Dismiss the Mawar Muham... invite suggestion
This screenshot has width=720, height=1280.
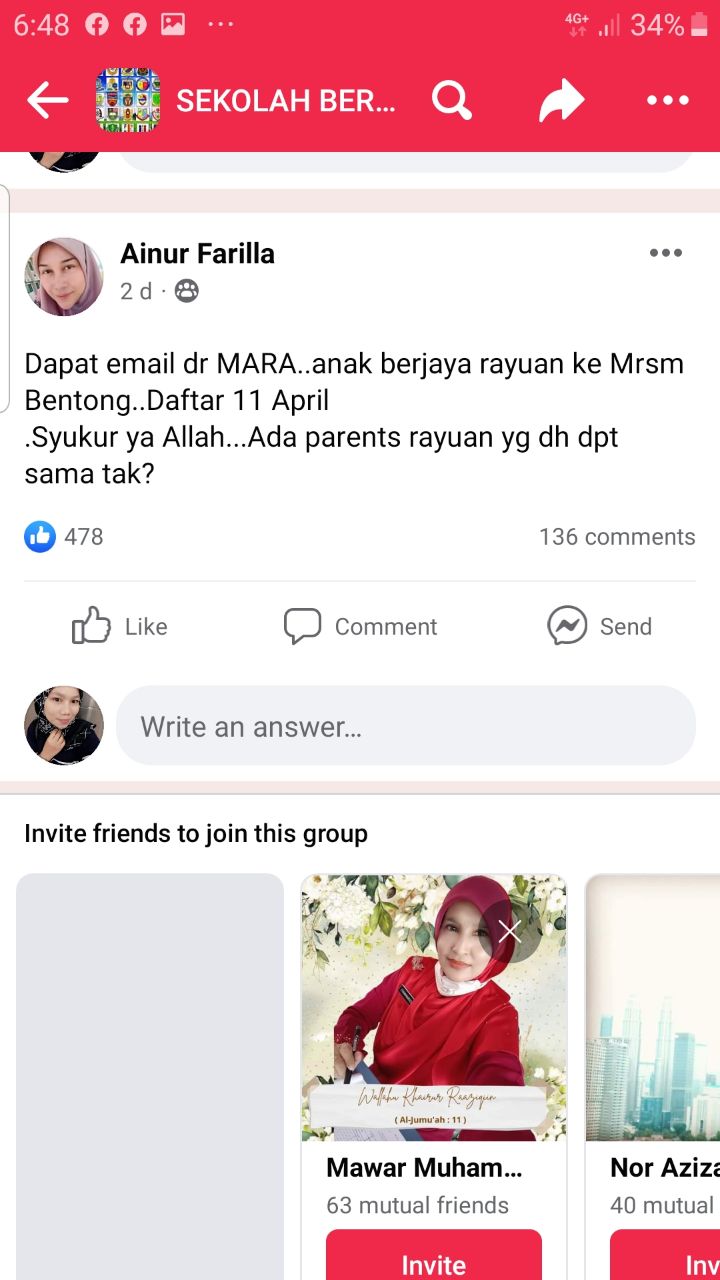[x=510, y=932]
